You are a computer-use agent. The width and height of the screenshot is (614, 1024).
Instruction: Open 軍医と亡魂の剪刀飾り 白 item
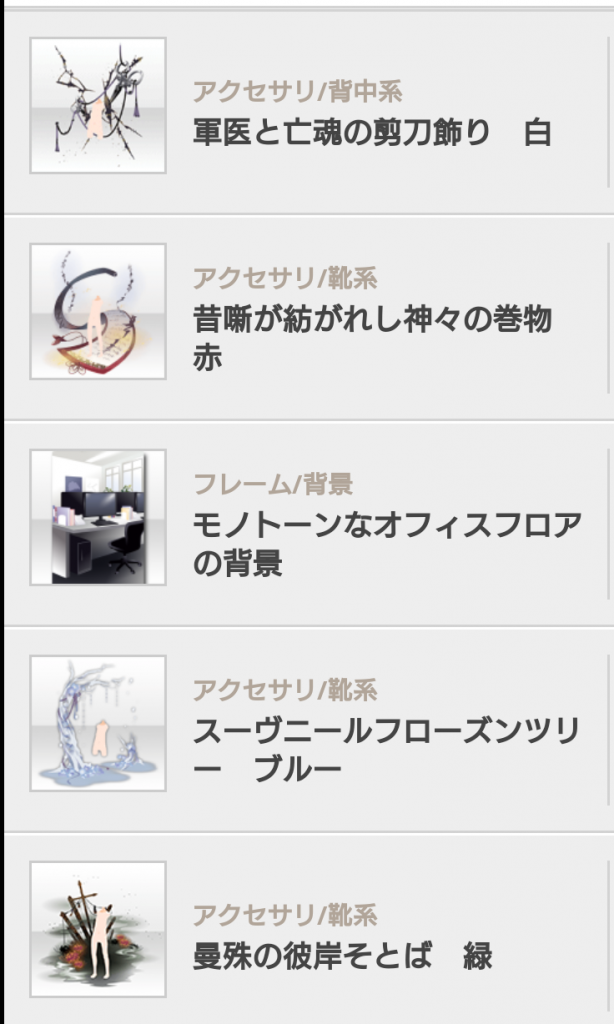371,132
